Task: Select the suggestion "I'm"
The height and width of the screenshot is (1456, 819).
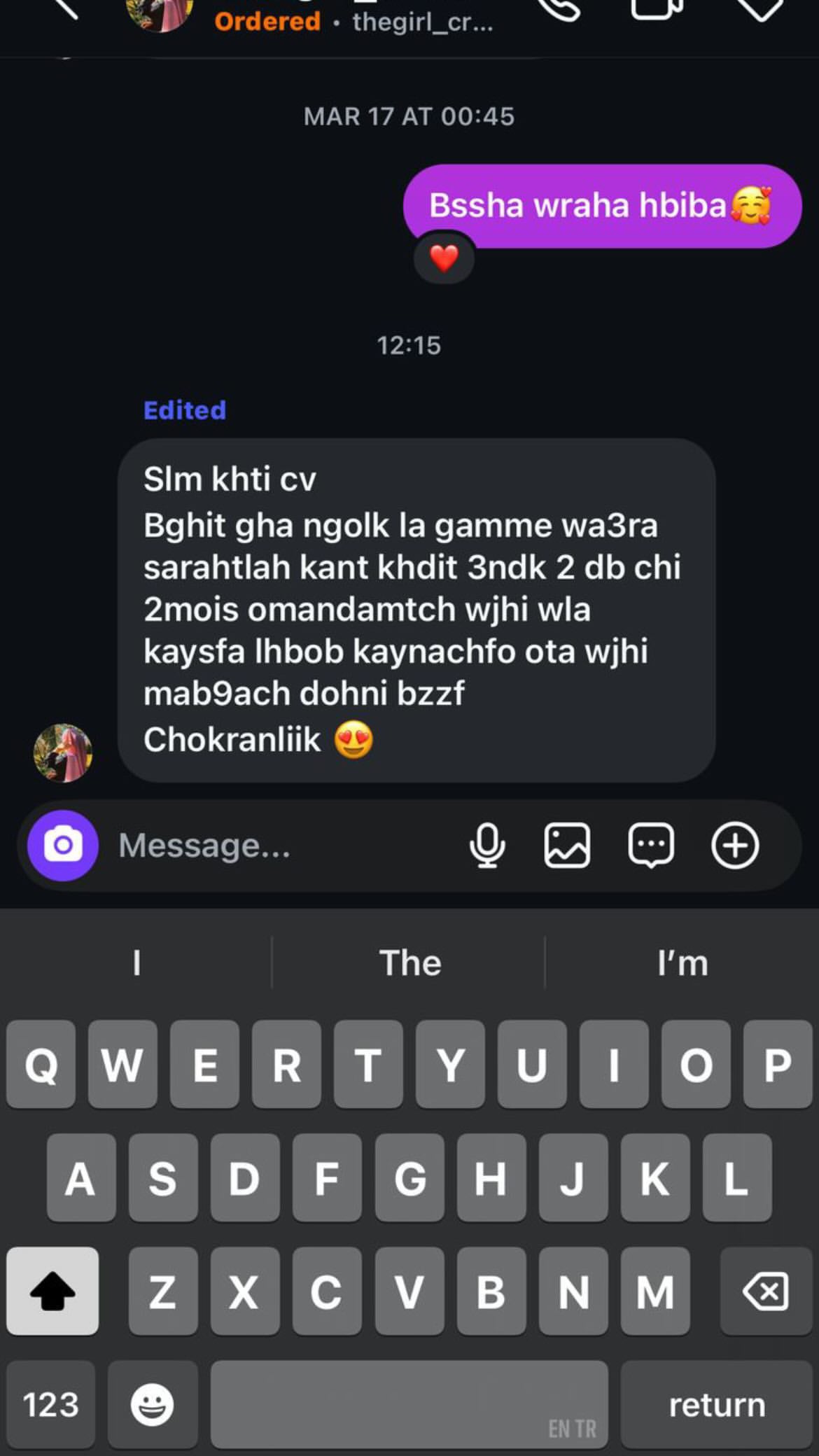Action: 682,962
